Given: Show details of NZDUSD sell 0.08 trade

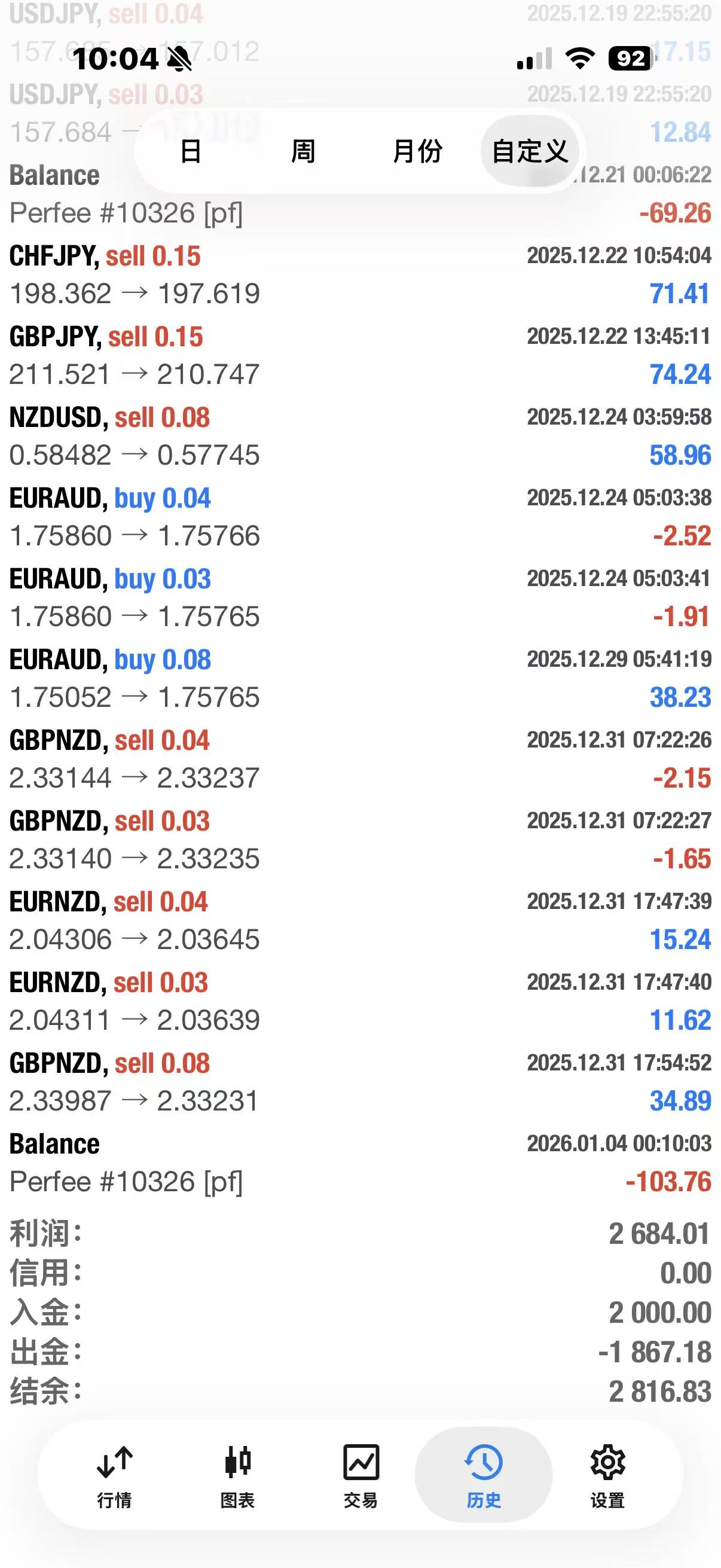Looking at the screenshot, I should click(360, 437).
